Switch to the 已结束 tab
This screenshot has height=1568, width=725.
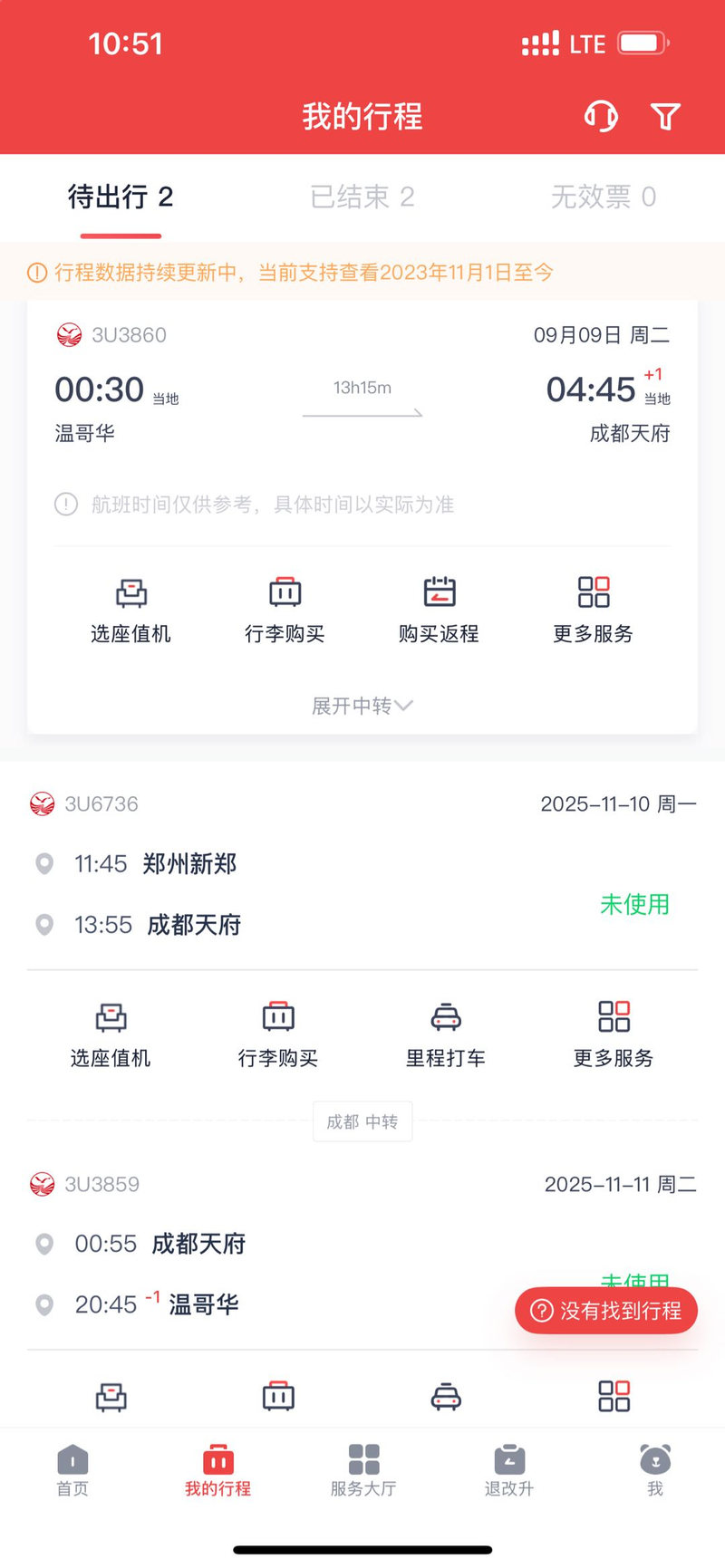362,197
